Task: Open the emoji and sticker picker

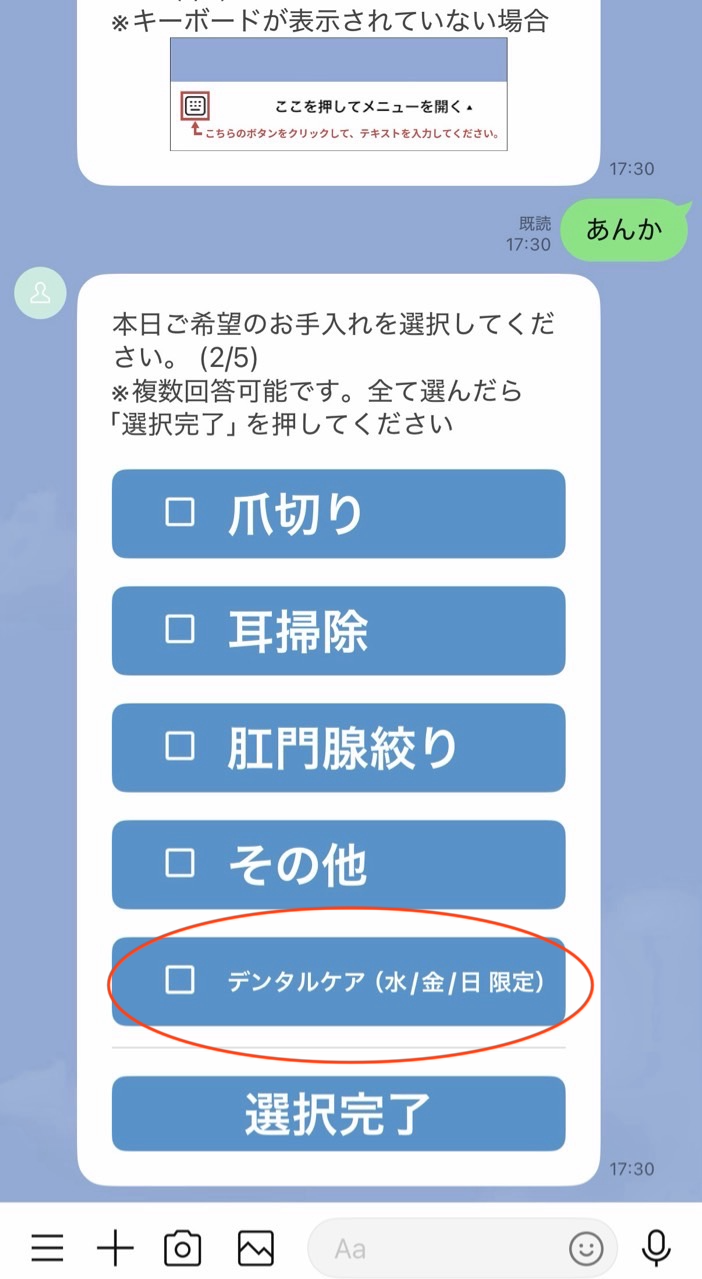Action: pos(587,1248)
